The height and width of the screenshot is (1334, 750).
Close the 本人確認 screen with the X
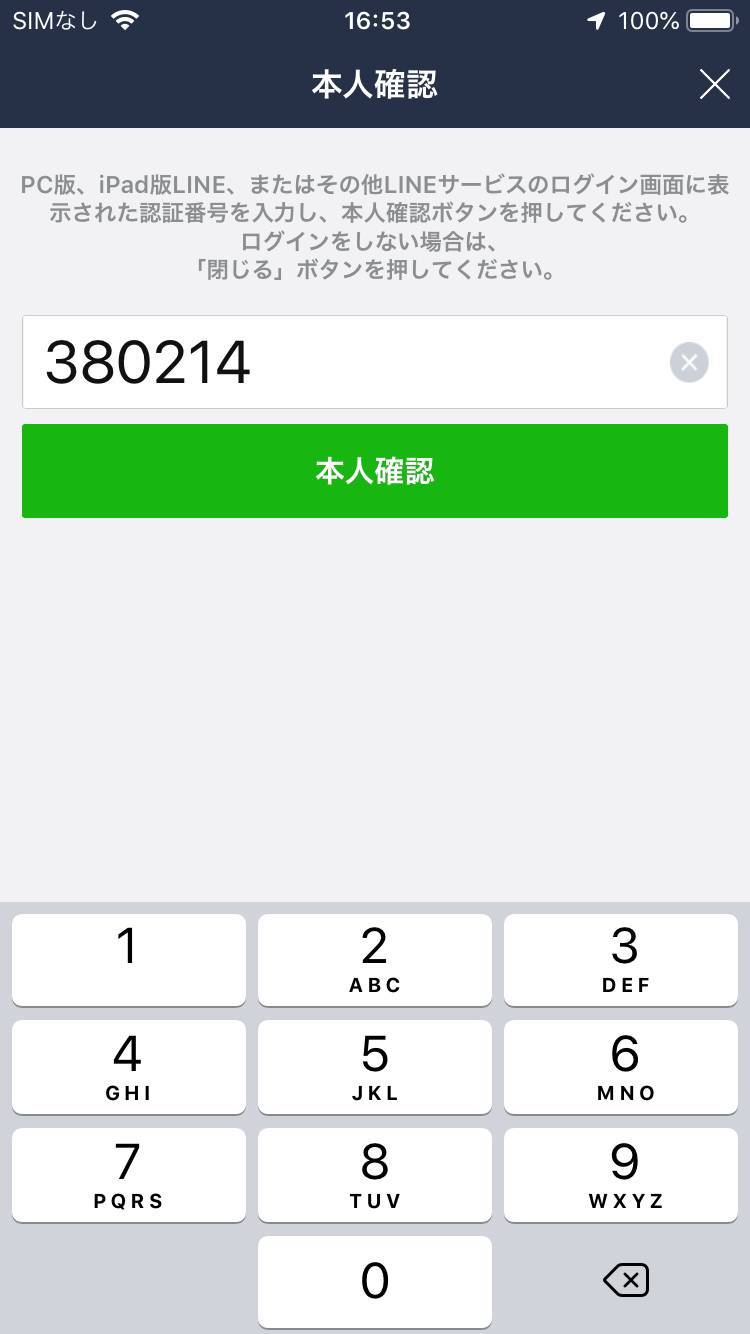(714, 85)
